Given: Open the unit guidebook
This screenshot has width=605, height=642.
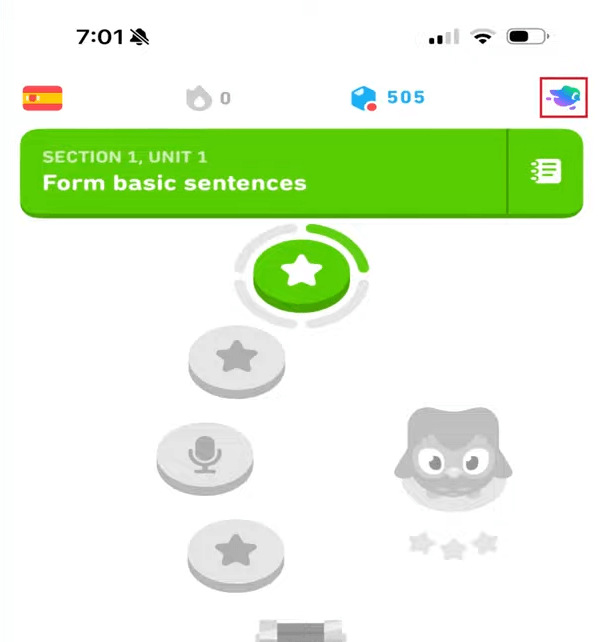Looking at the screenshot, I should pos(546,172).
